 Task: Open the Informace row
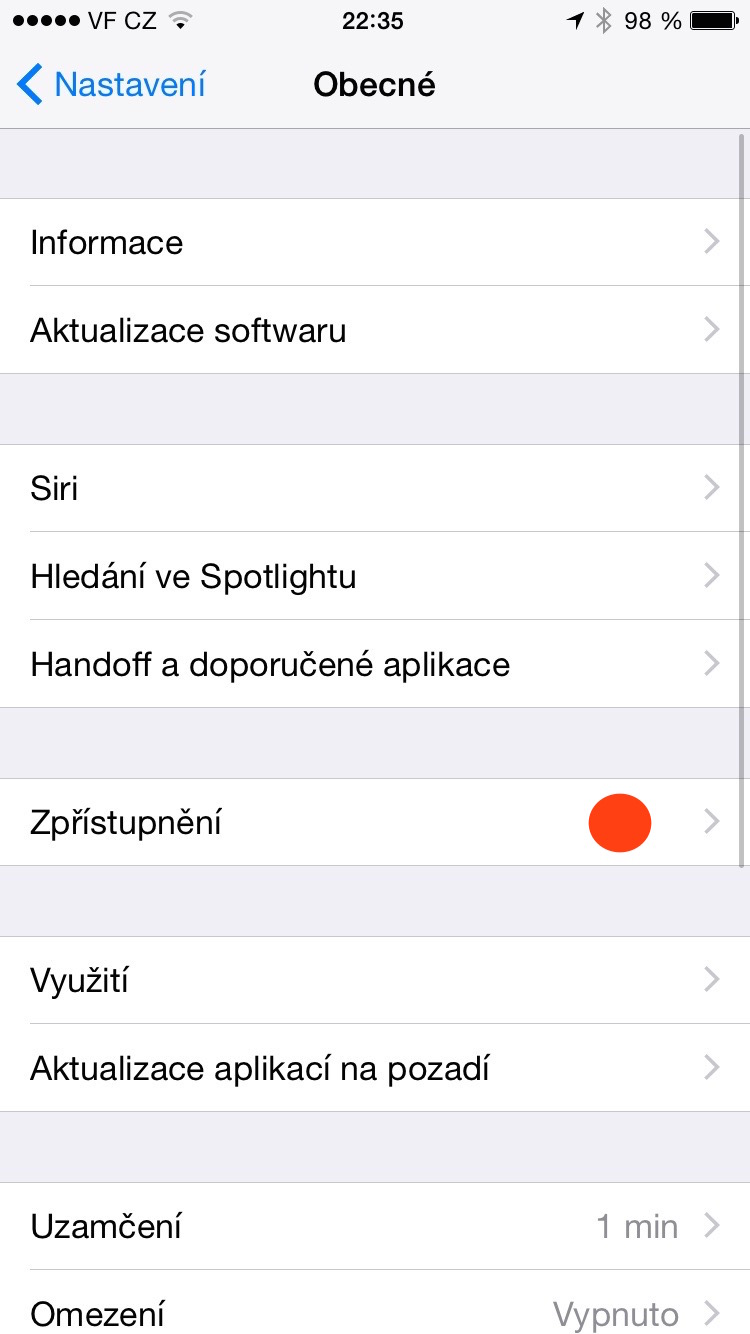click(x=375, y=242)
